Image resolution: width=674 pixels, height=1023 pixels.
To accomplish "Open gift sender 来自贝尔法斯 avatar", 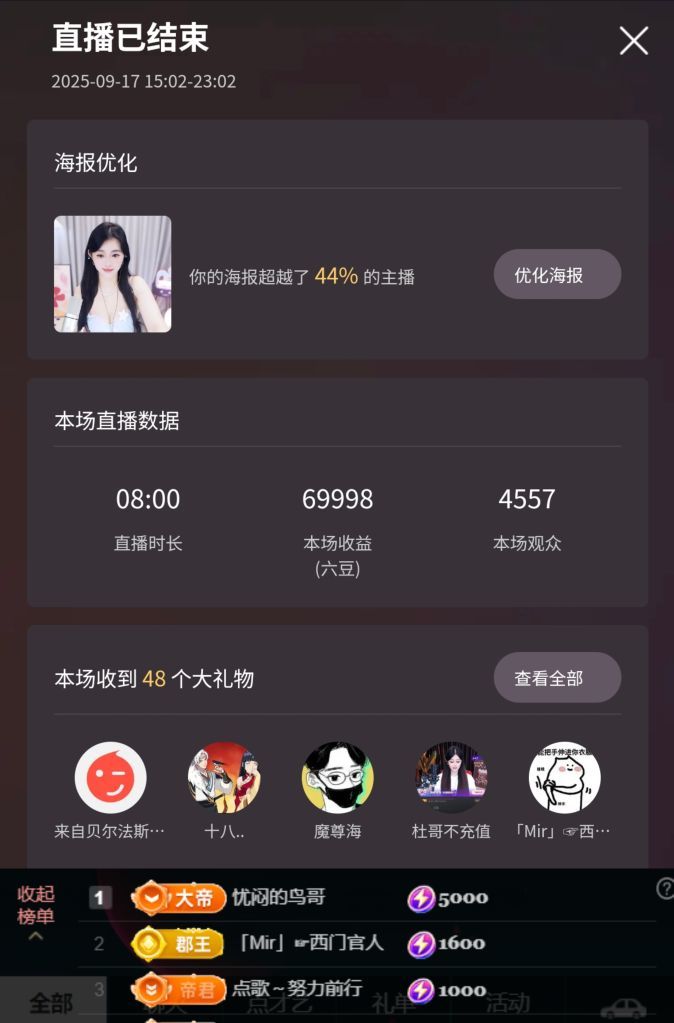I will coord(110,777).
